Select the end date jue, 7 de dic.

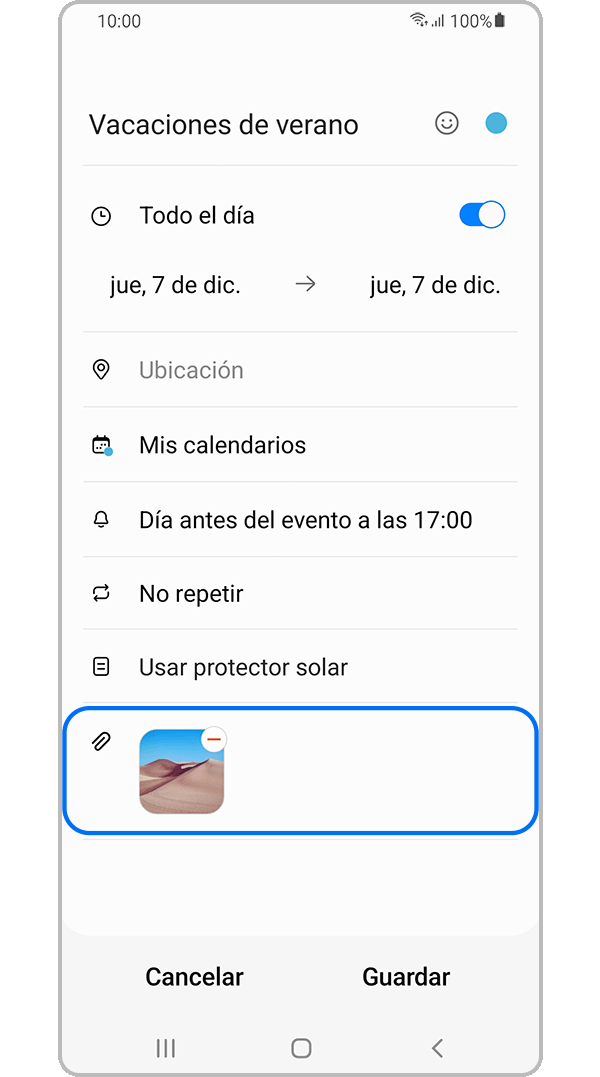(435, 285)
